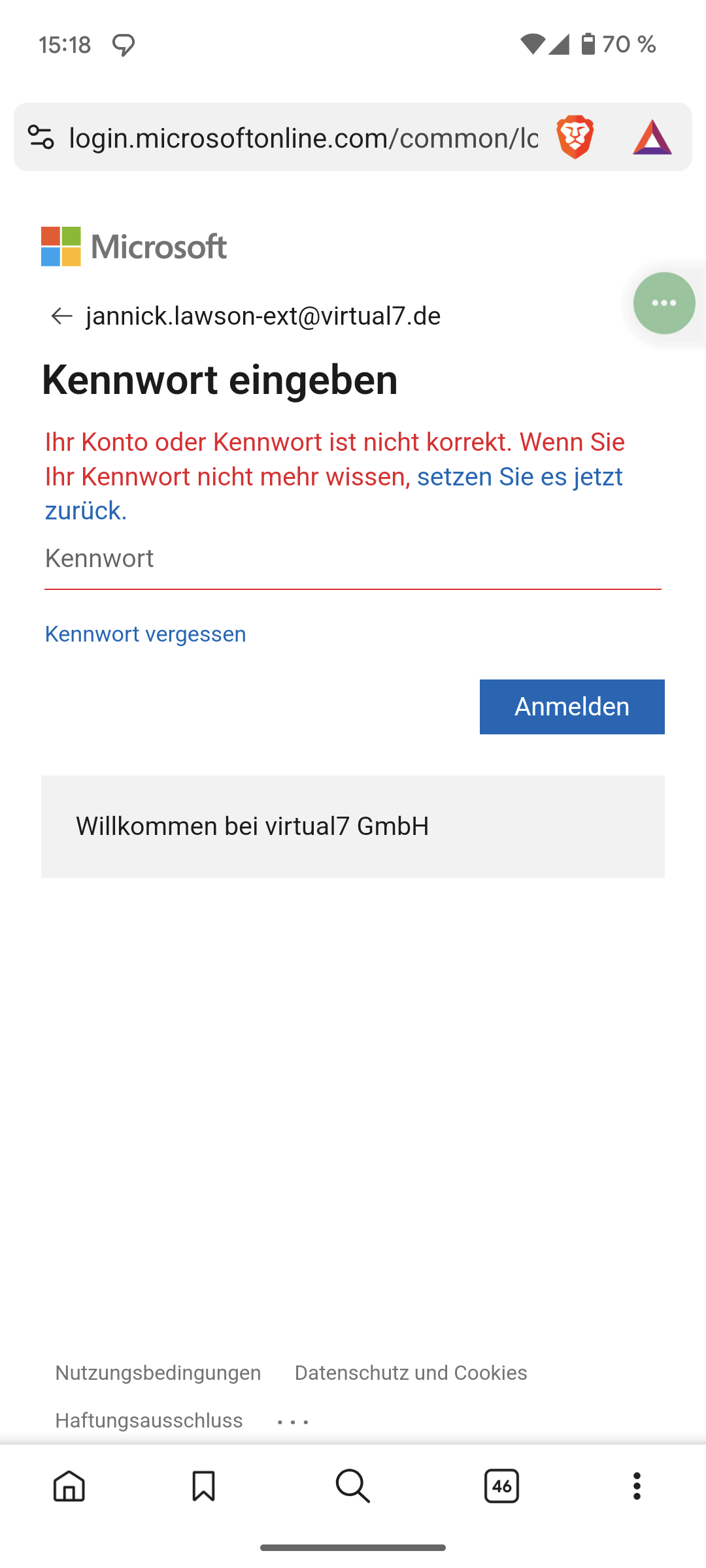Open Brave Rewards triangle icon
706x1568 pixels.
(x=652, y=137)
